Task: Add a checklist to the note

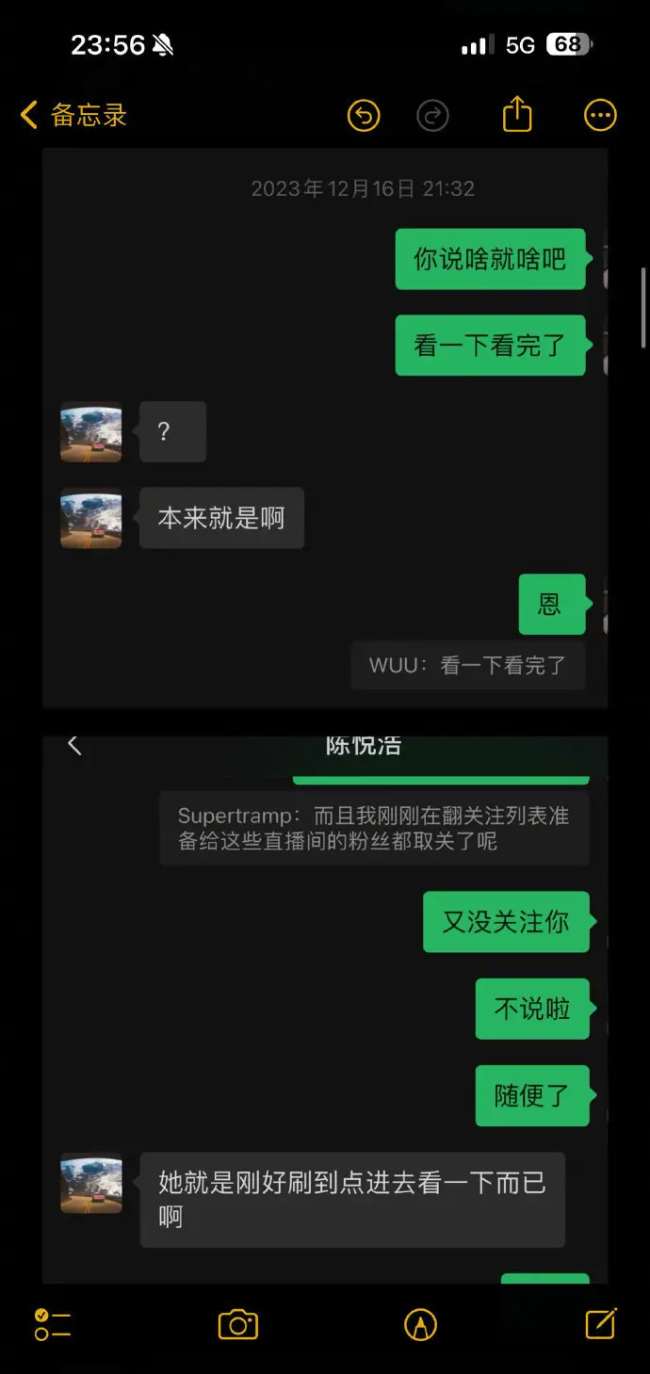Action: click(x=52, y=1324)
